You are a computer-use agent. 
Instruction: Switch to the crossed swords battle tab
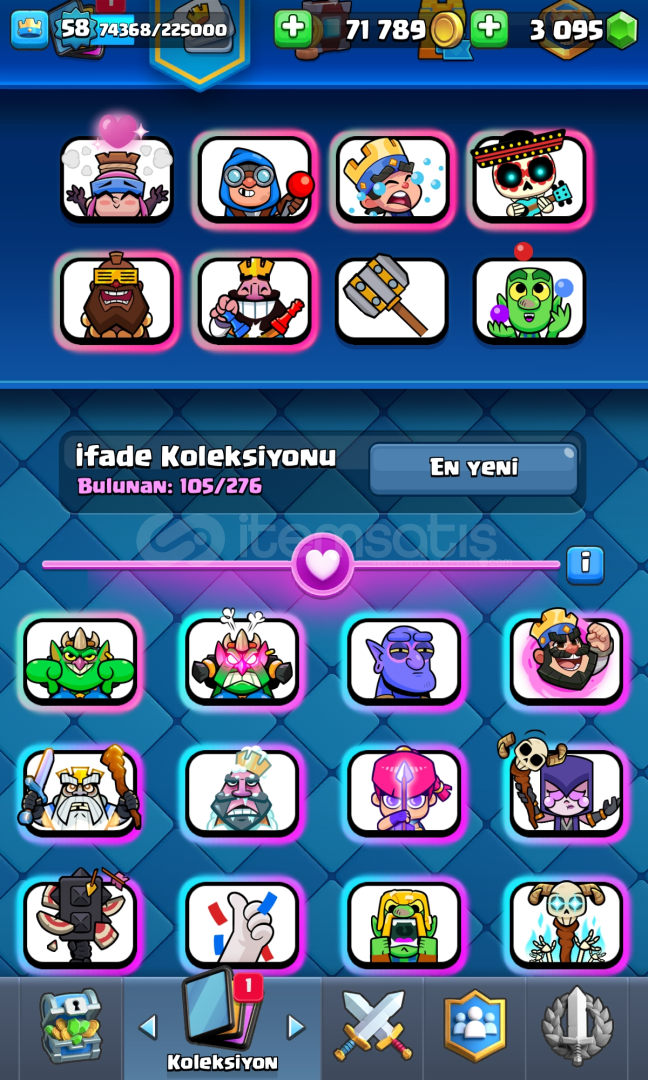[x=371, y=1026]
